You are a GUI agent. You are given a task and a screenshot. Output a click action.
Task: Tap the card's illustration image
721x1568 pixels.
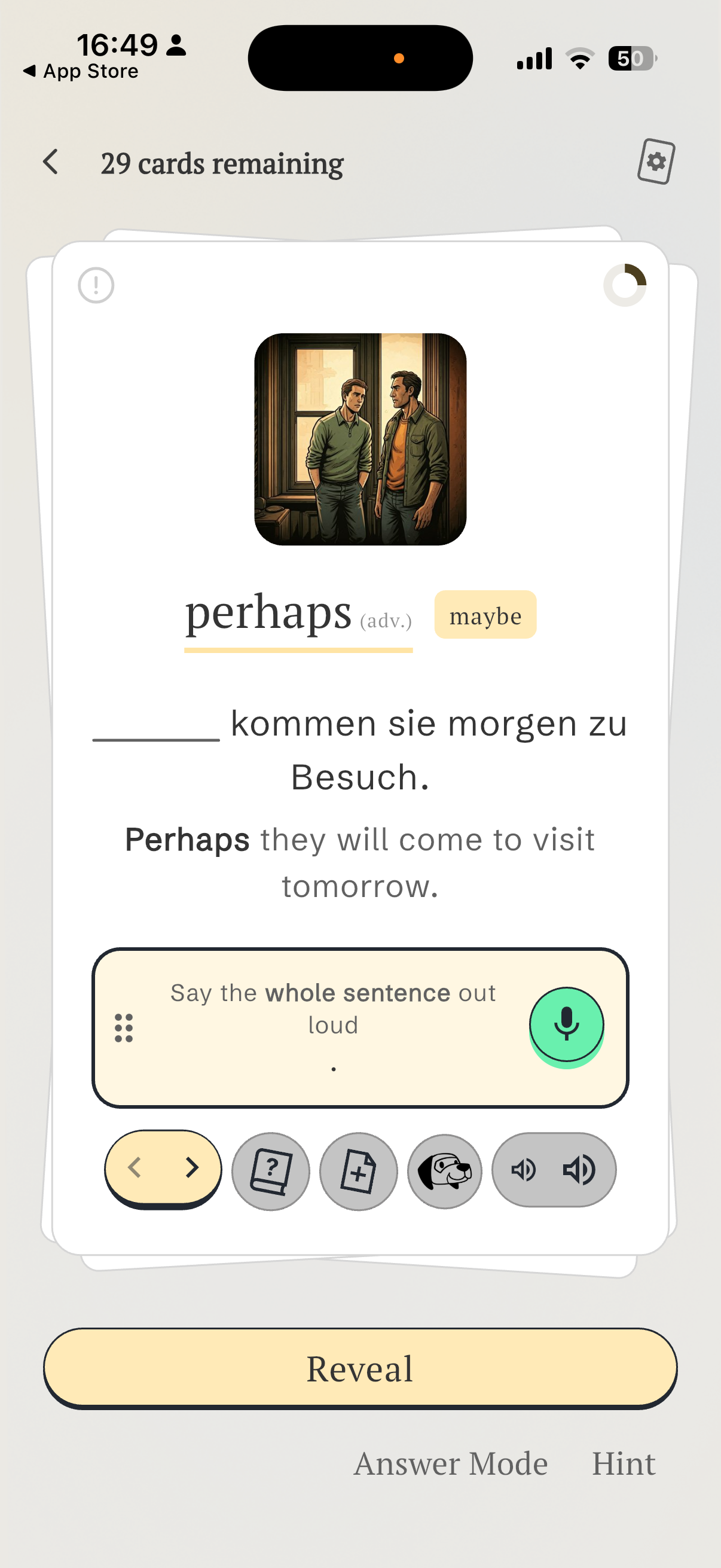point(360,439)
